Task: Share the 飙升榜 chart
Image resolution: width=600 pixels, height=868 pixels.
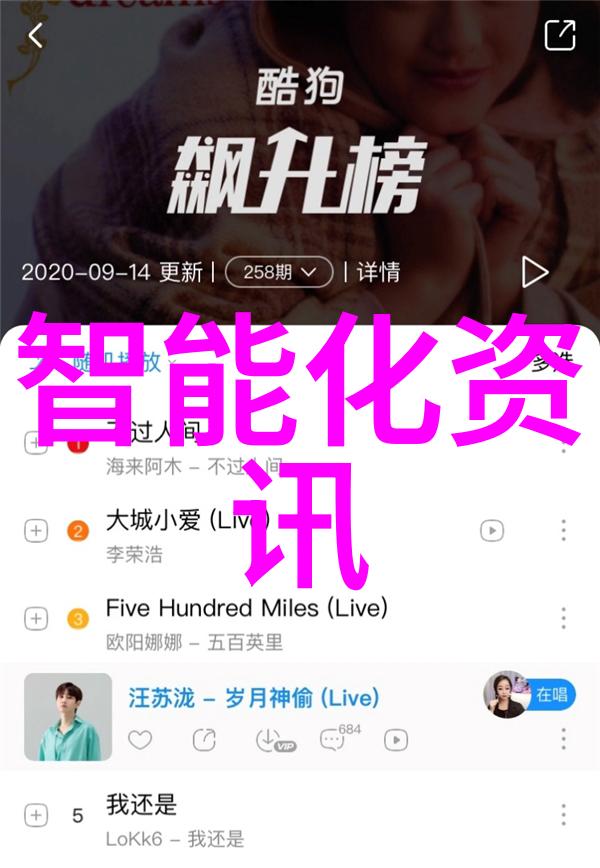Action: 559,36
